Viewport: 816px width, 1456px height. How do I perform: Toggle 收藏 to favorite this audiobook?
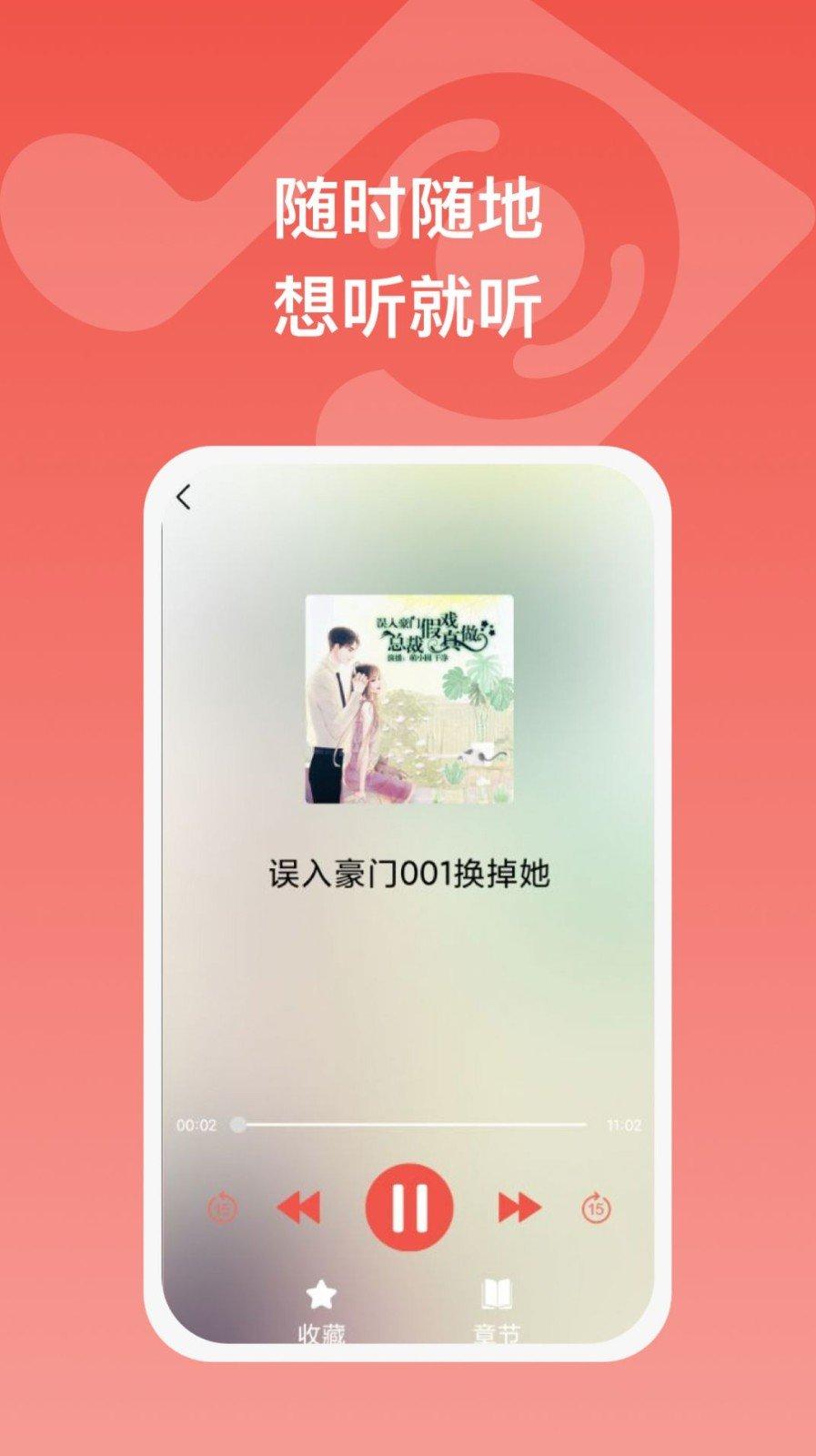click(322, 1310)
